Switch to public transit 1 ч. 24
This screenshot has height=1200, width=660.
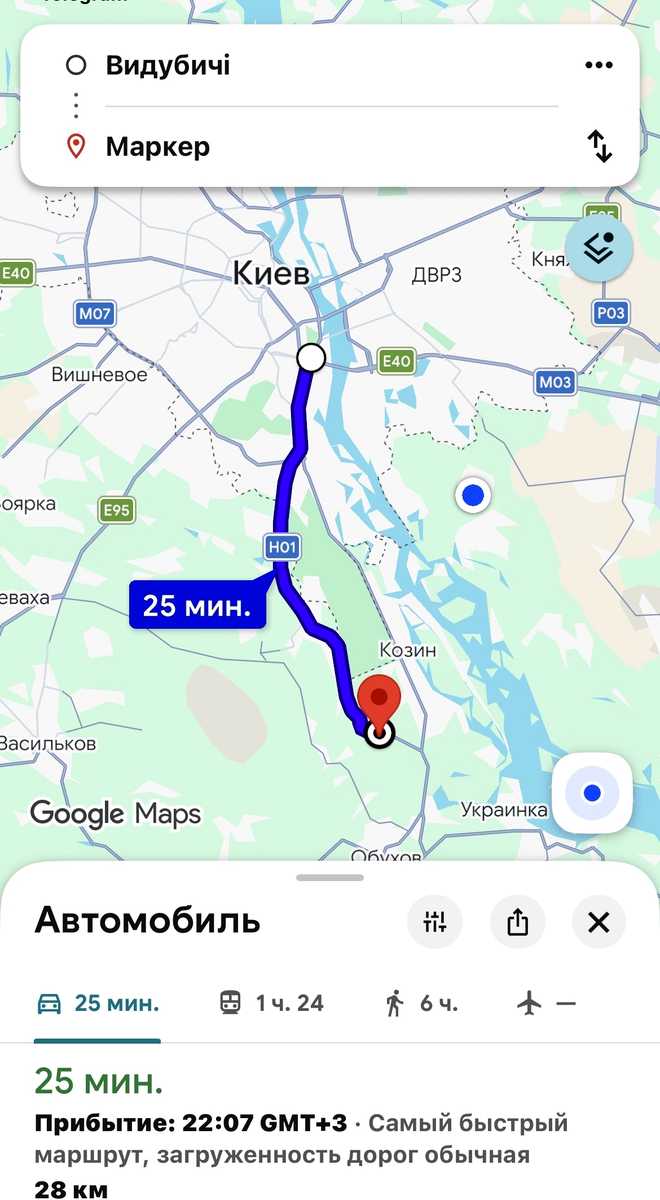pyautogui.click(x=271, y=1003)
